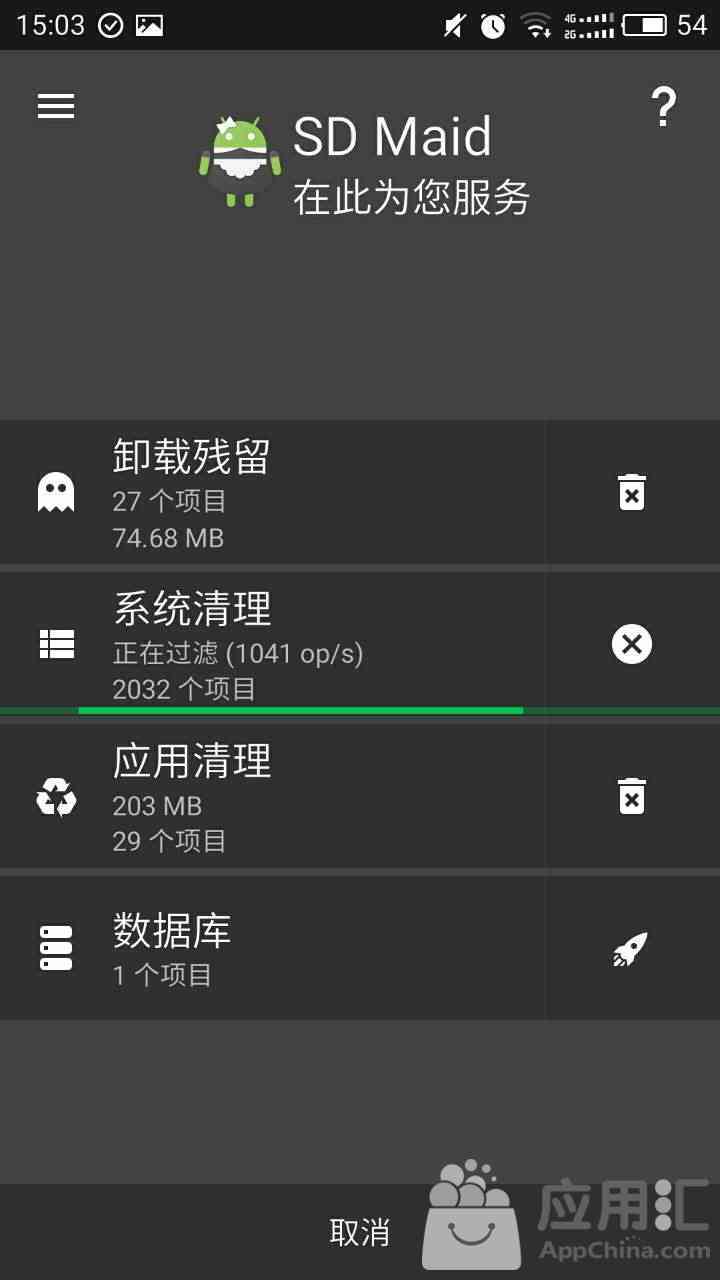Open the 卸载残留 results row
Screen dimensions: 720x1280
(270, 493)
